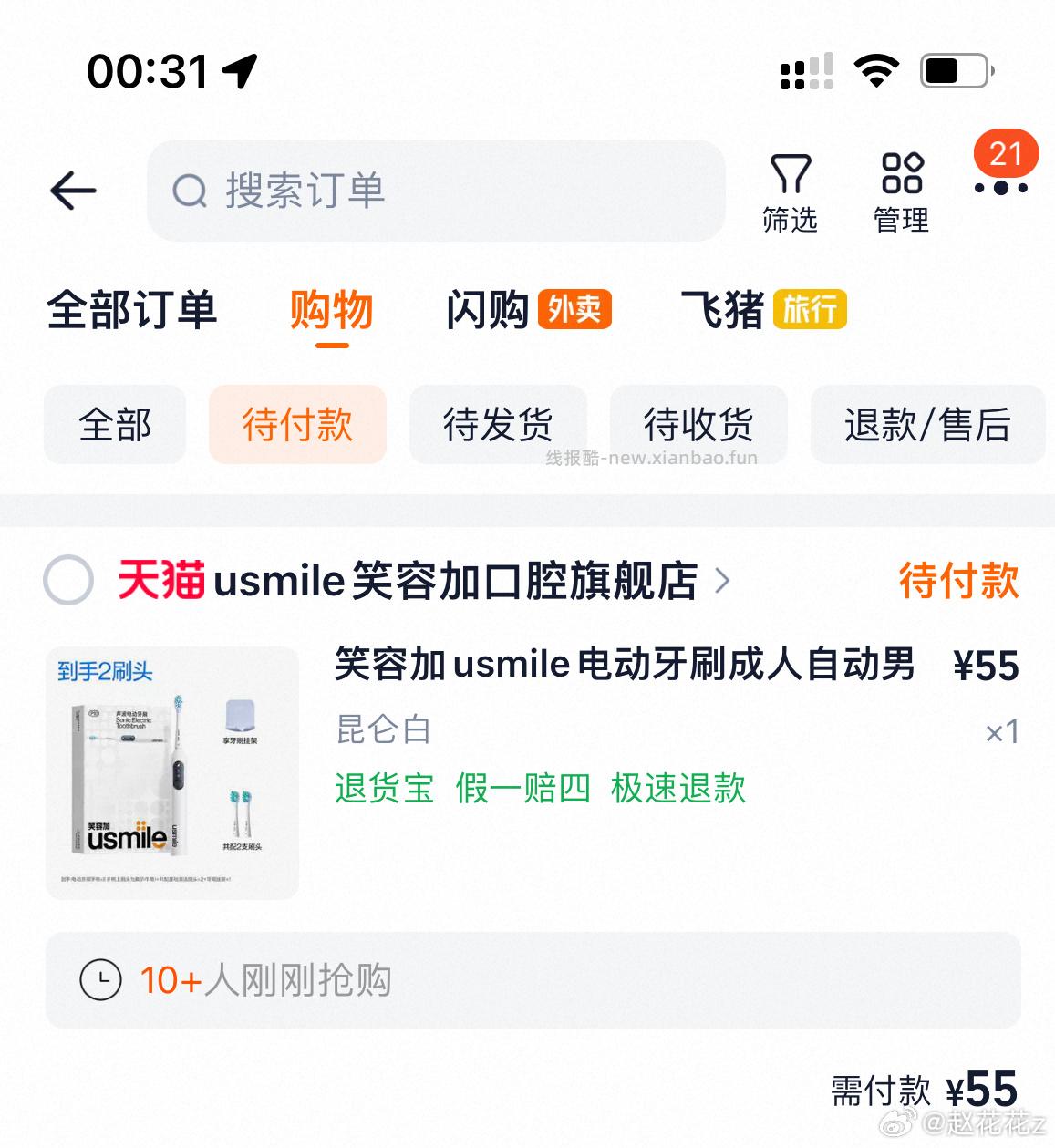Viewport: 1055px width, 1148px height.
Task: Select the order's circular selection checkbox
Action: point(67,581)
